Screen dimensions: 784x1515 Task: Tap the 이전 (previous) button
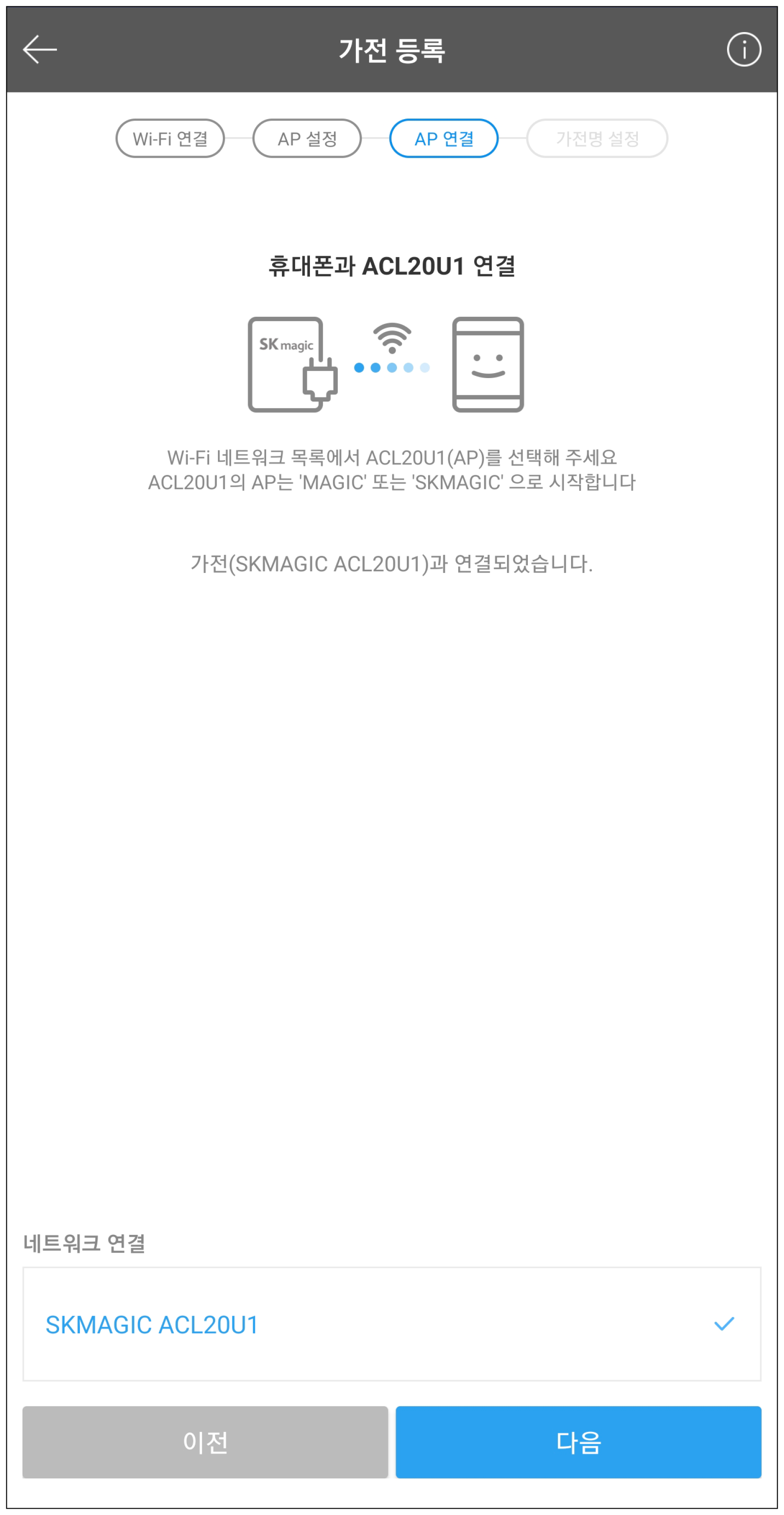[x=205, y=1442]
